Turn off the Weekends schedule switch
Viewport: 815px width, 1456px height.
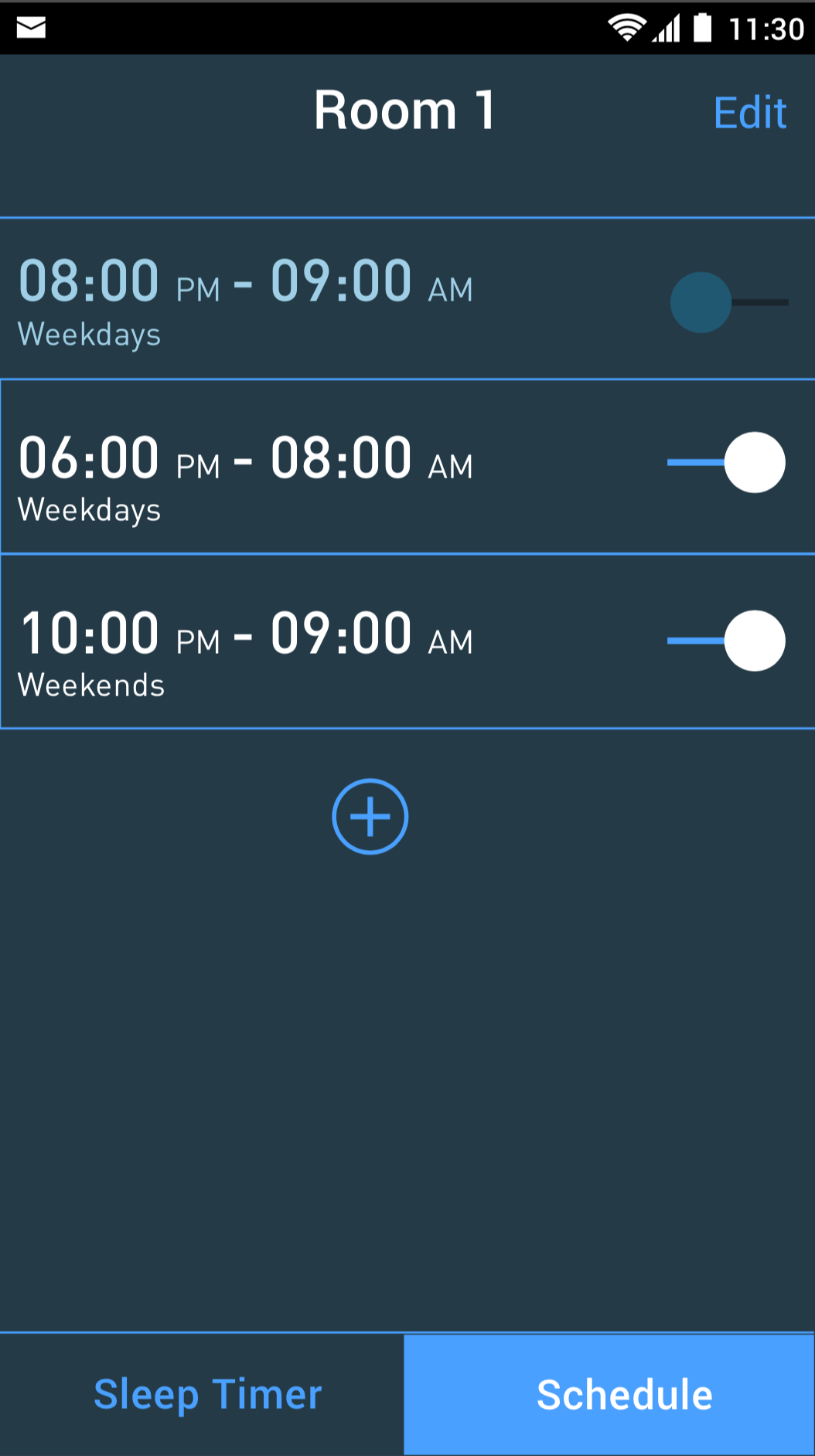pos(726,641)
